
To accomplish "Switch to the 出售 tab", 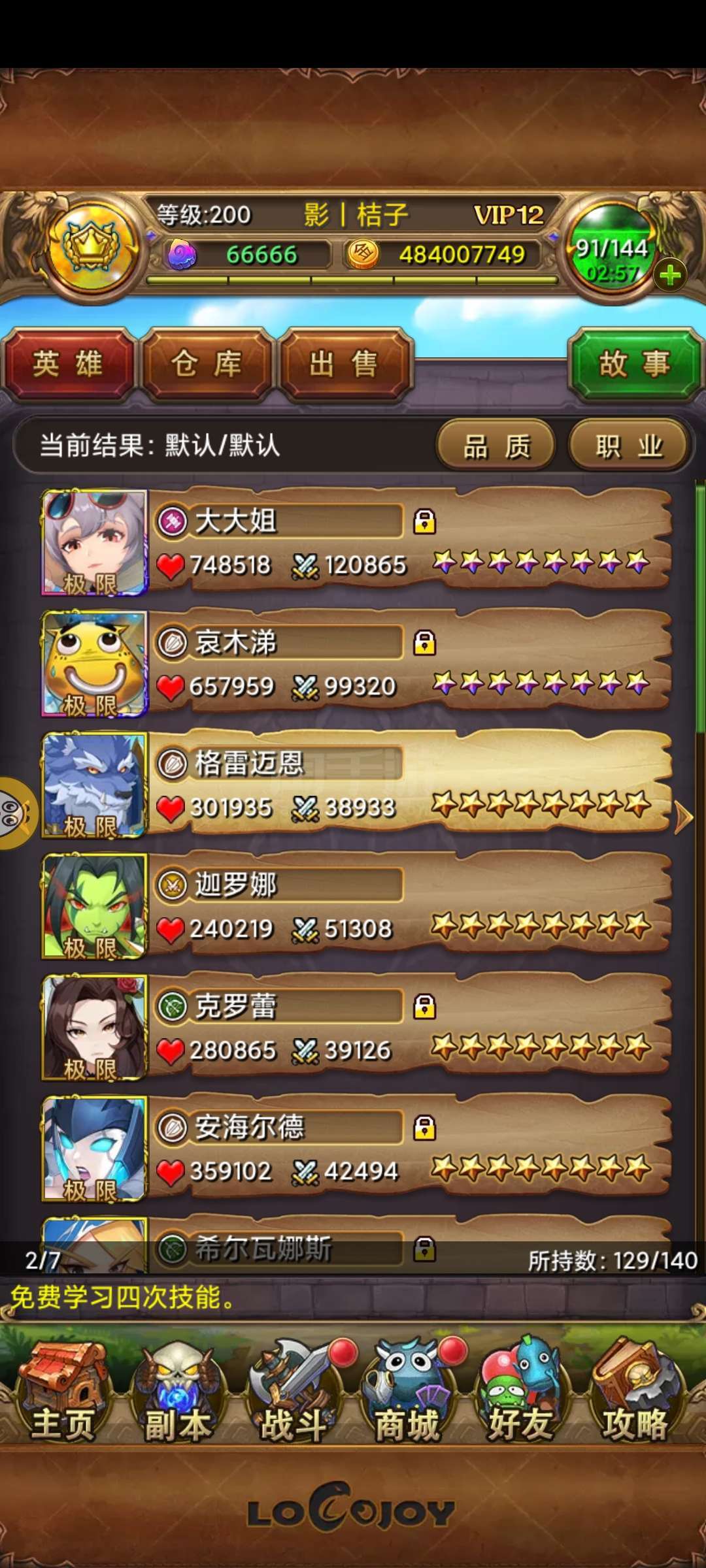I will tap(345, 365).
